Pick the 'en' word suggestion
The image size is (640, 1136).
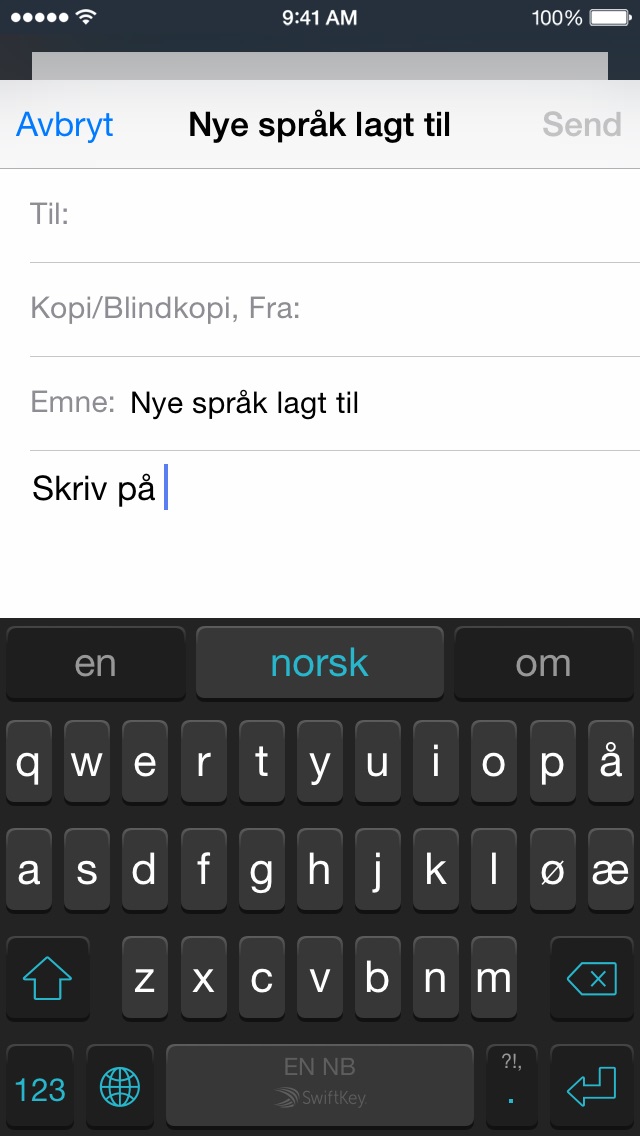pos(96,664)
